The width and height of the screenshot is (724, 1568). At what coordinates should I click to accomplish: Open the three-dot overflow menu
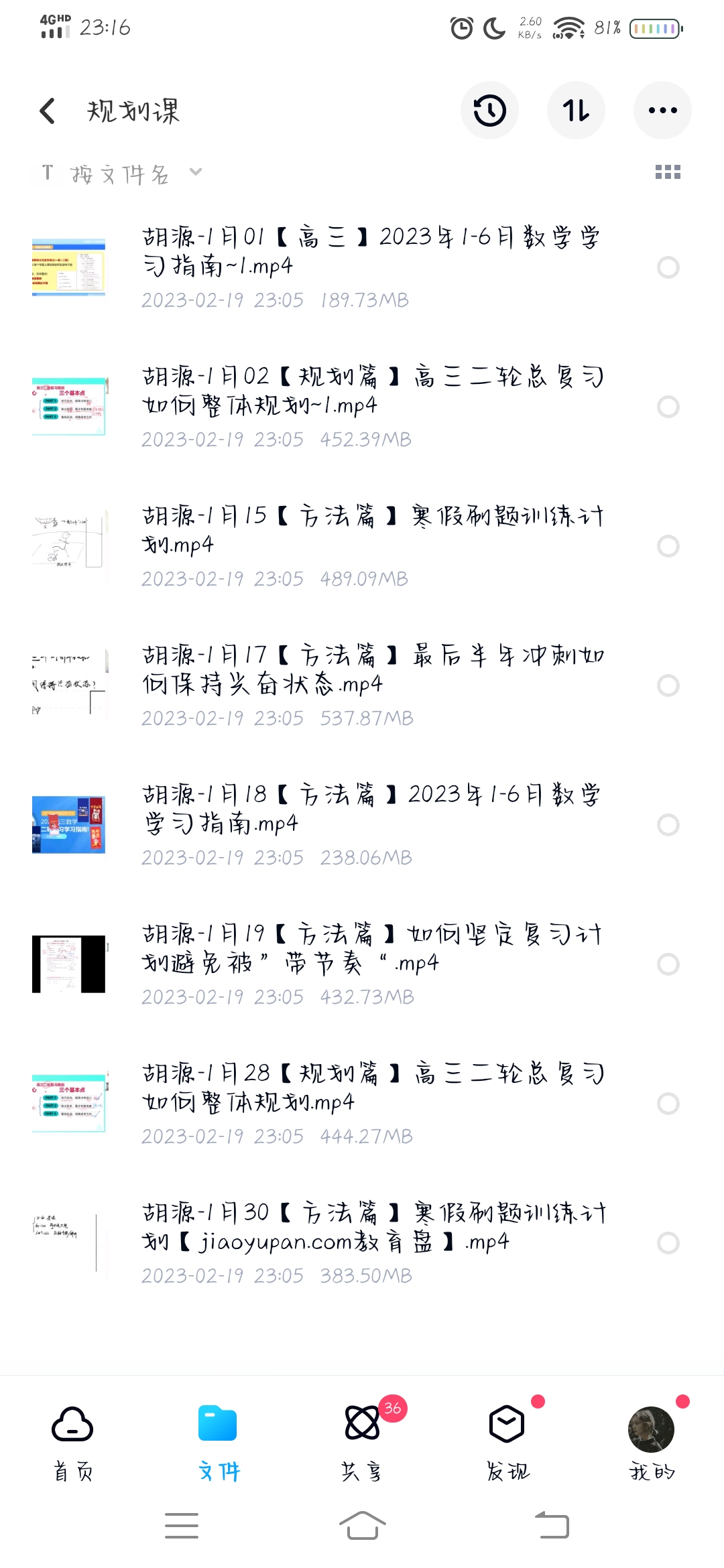662,111
